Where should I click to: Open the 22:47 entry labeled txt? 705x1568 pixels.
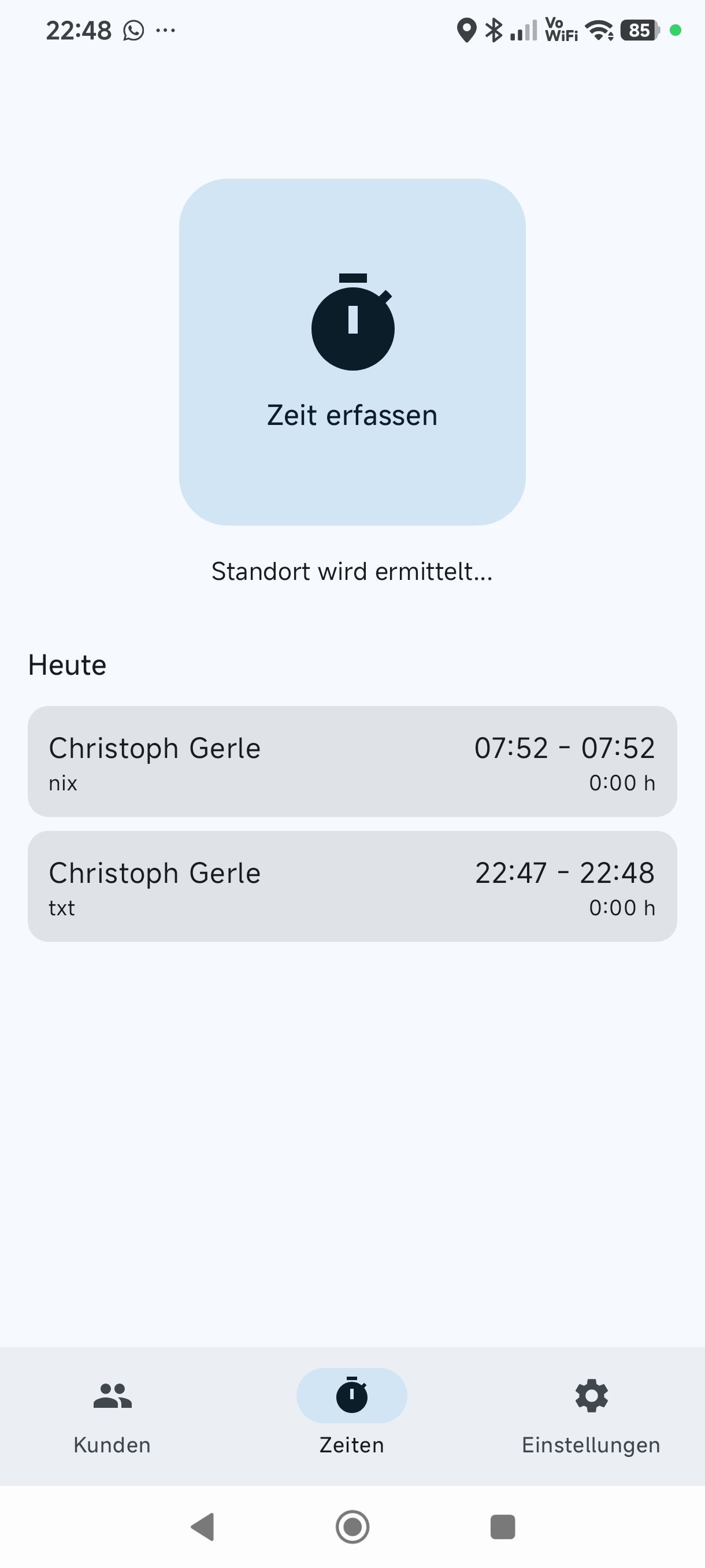click(x=352, y=886)
